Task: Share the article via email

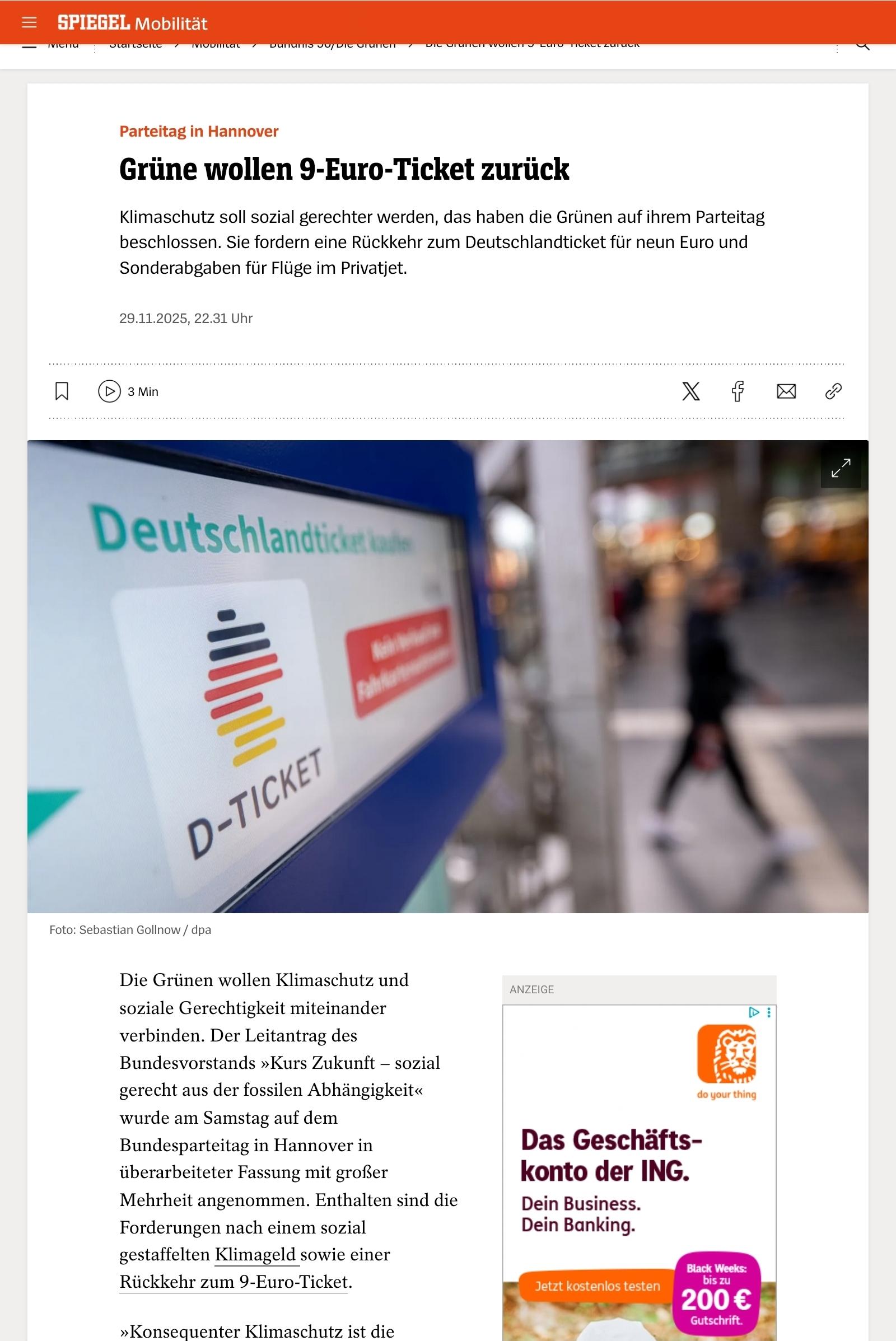Action: pyautogui.click(x=786, y=391)
